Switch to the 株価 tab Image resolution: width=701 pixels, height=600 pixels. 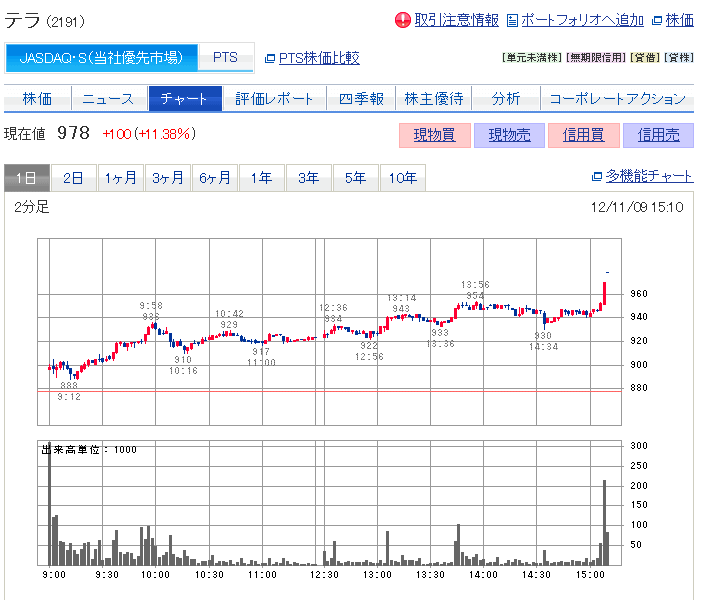[37, 98]
